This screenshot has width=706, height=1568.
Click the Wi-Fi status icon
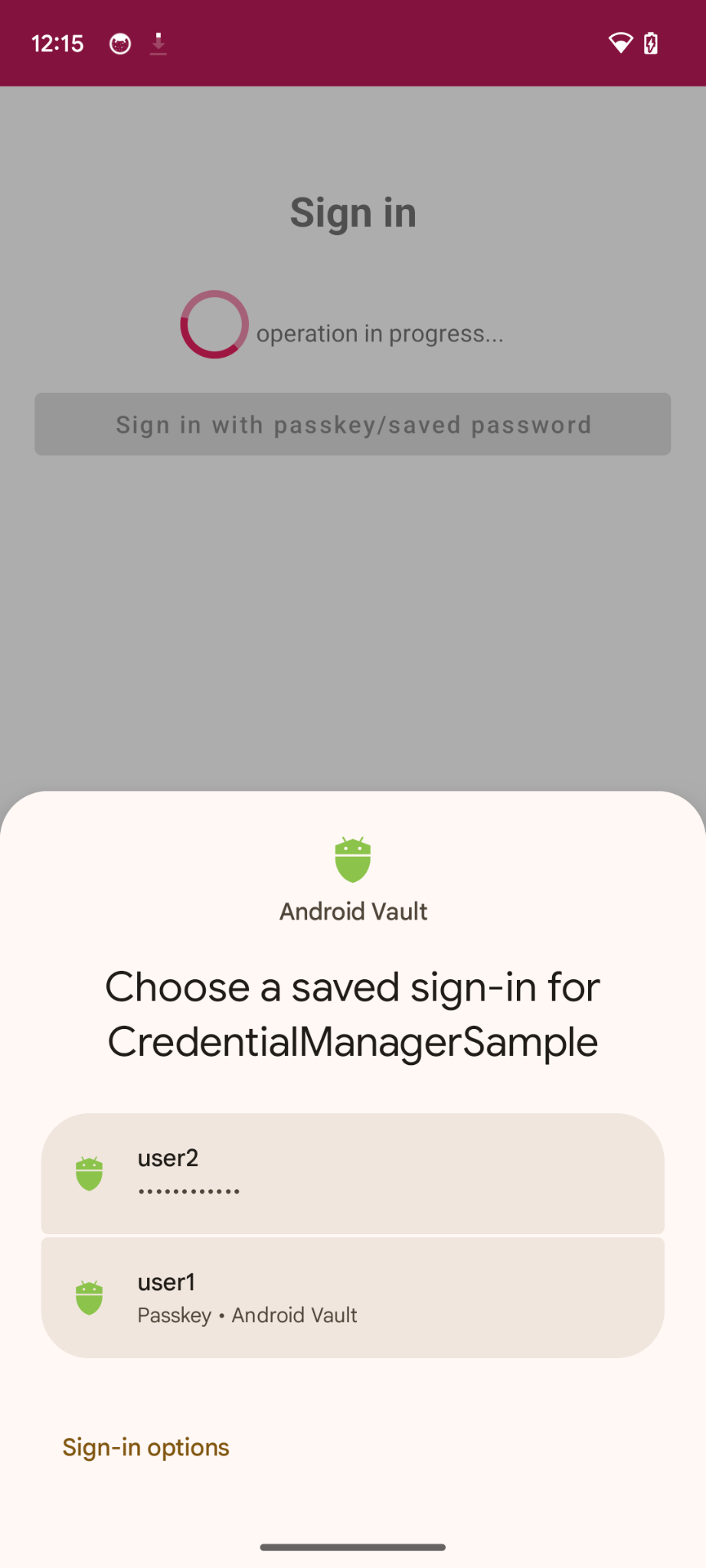click(x=619, y=43)
